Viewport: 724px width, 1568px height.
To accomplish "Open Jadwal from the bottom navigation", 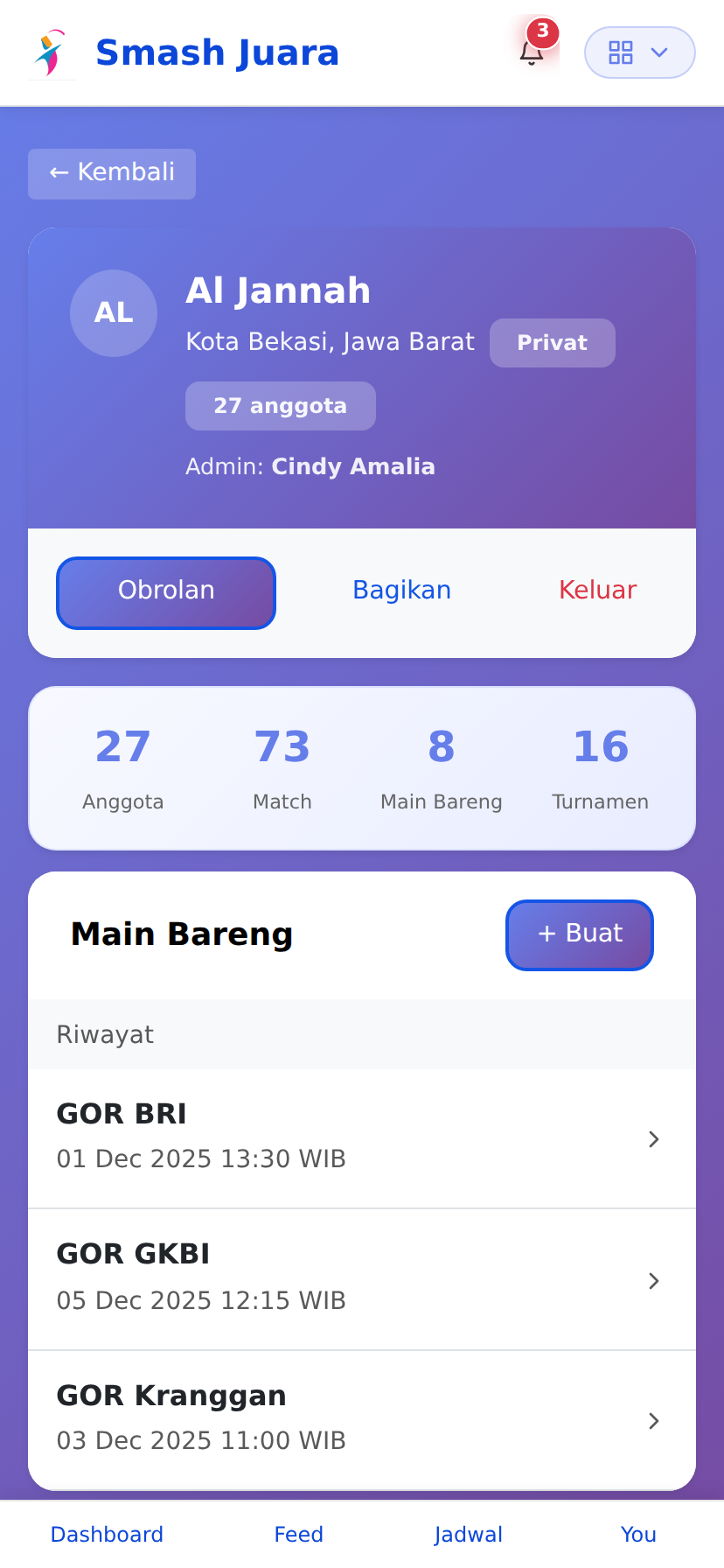I will point(469,1534).
